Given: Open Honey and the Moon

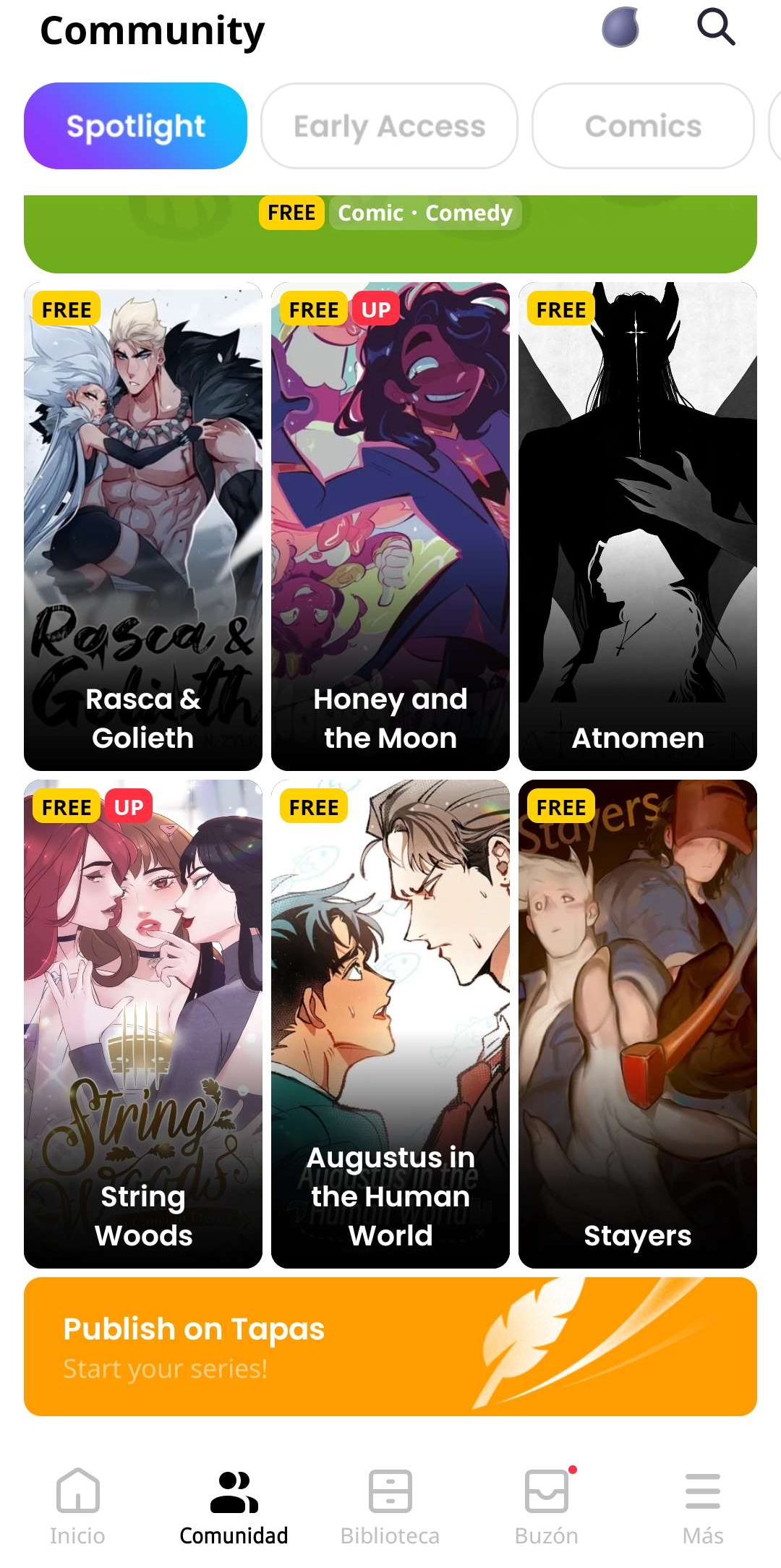Looking at the screenshot, I should point(390,527).
